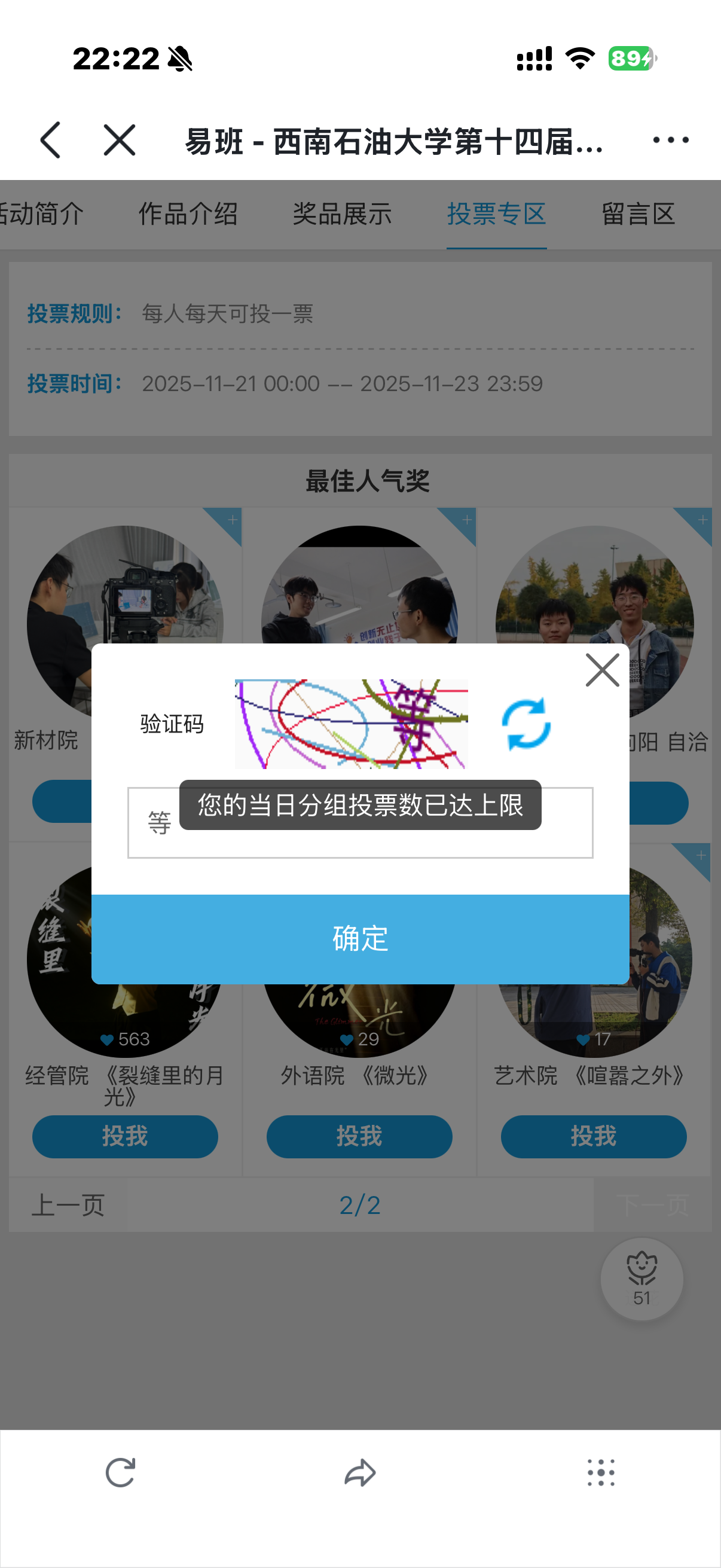Viewport: 721px width, 1568px height.
Task: Reload the page from bottom toolbar
Action: coord(120,1472)
